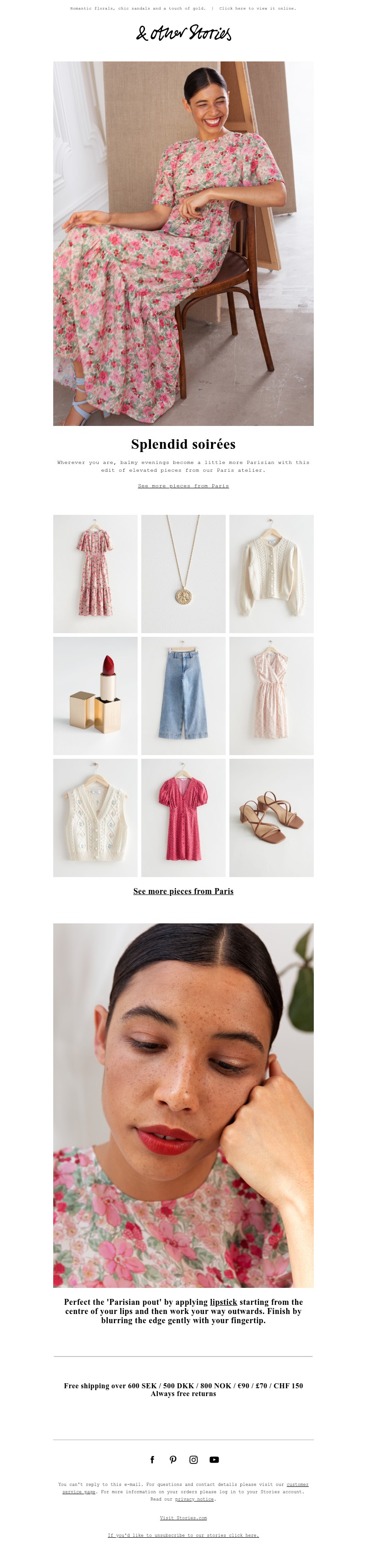Open the Instagram icon
Image resolution: width=367 pixels, height=1568 pixels.
coord(194,1460)
